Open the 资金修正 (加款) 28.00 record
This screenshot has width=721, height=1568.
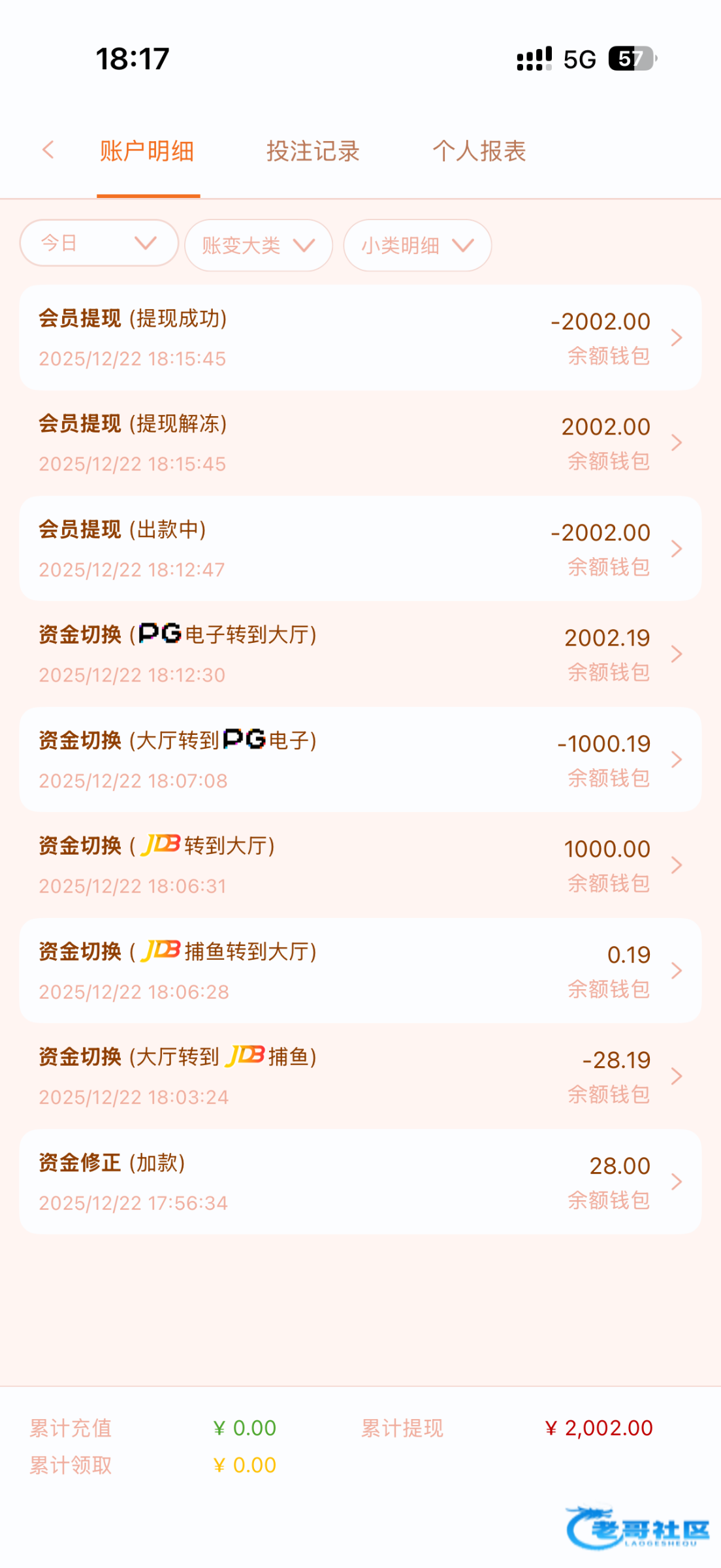[360, 1182]
